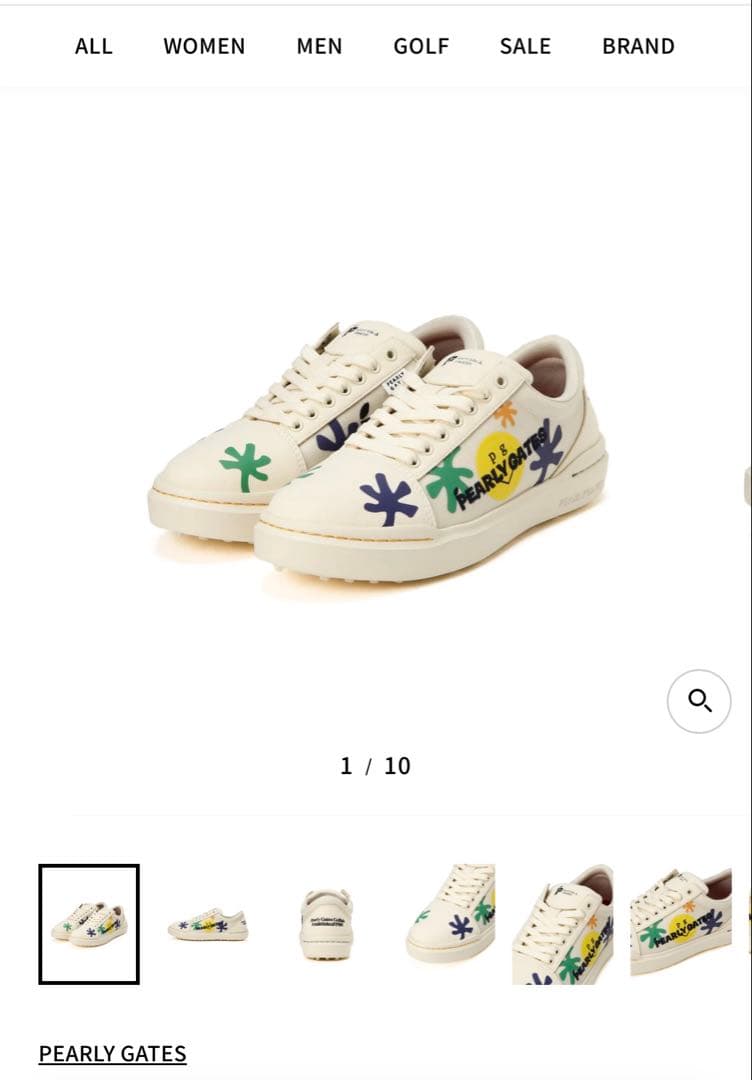Choose the side logo close-up thumbnail
The image size is (752, 1080).
(681, 924)
